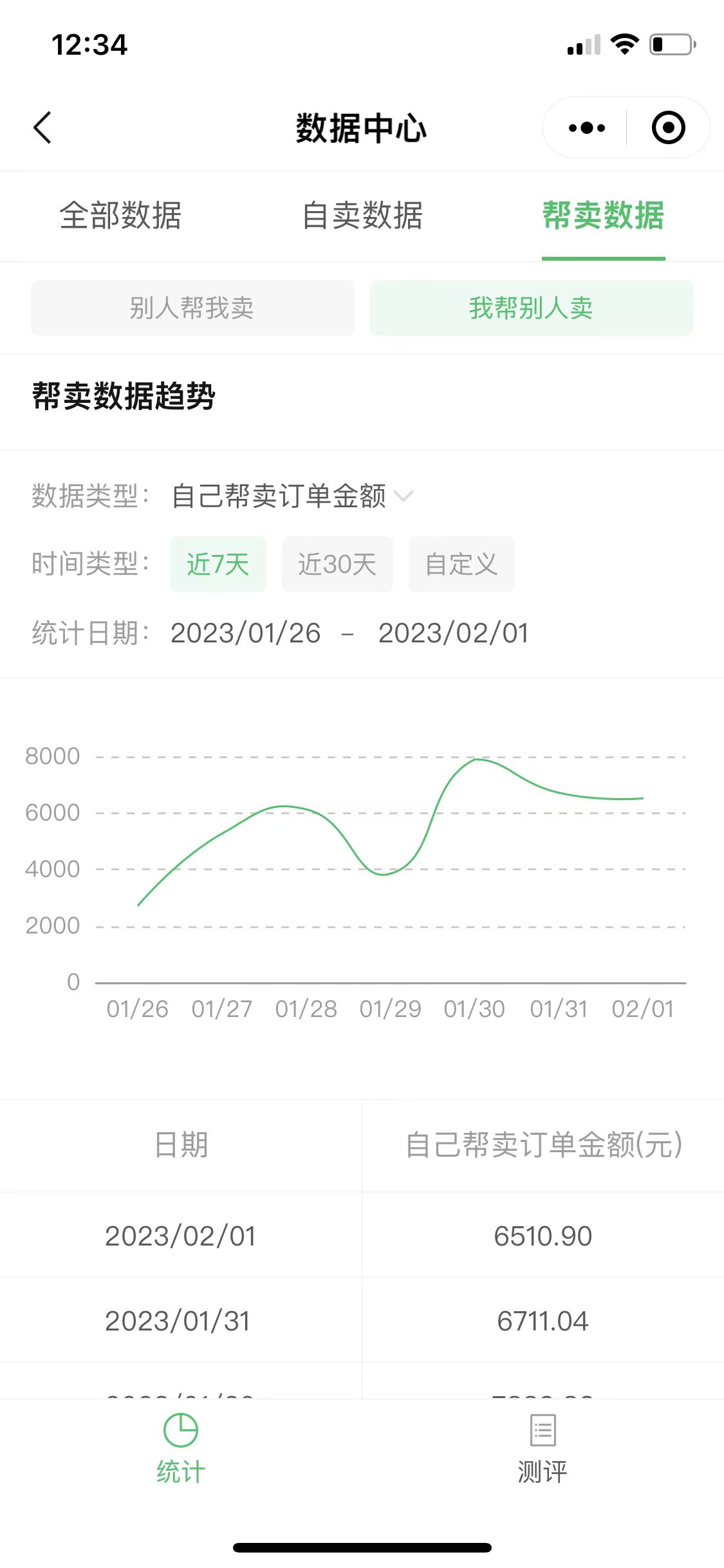Click the circular capsule close icon
Image resolution: width=724 pixels, height=1568 pixels.
pyautogui.click(x=667, y=127)
